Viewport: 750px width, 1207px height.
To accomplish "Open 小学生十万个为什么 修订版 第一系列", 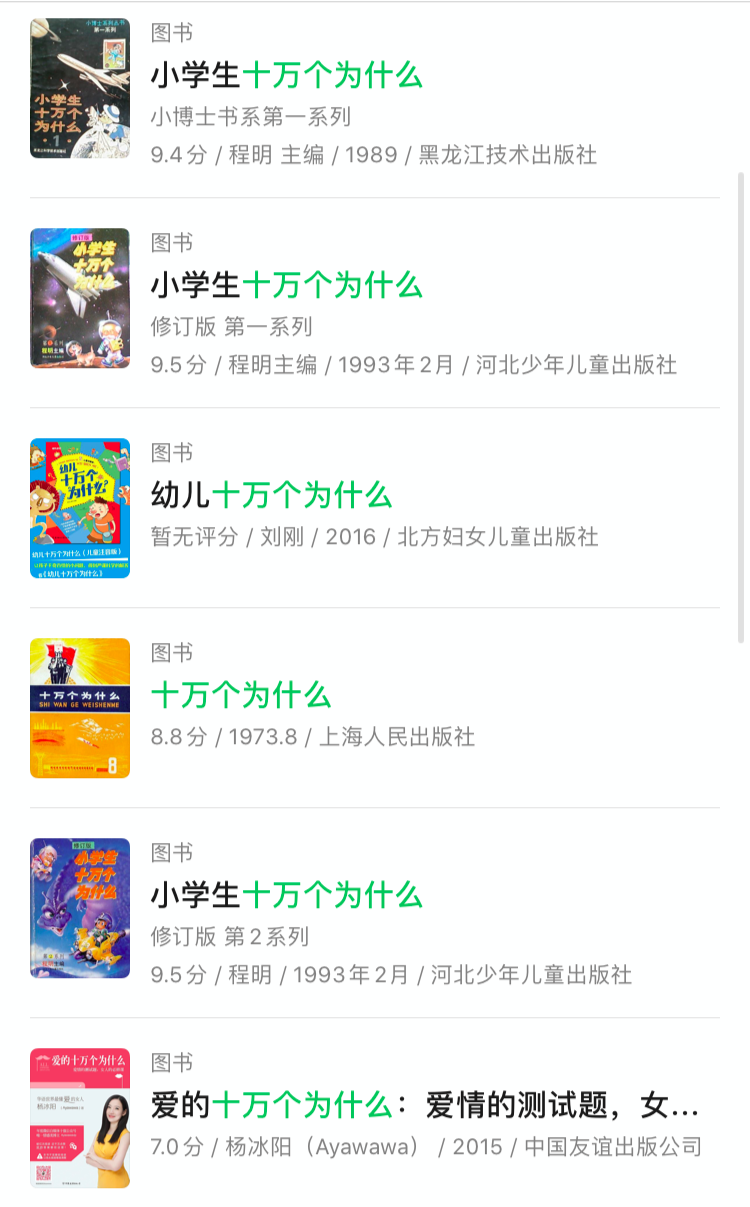I will click(287, 286).
